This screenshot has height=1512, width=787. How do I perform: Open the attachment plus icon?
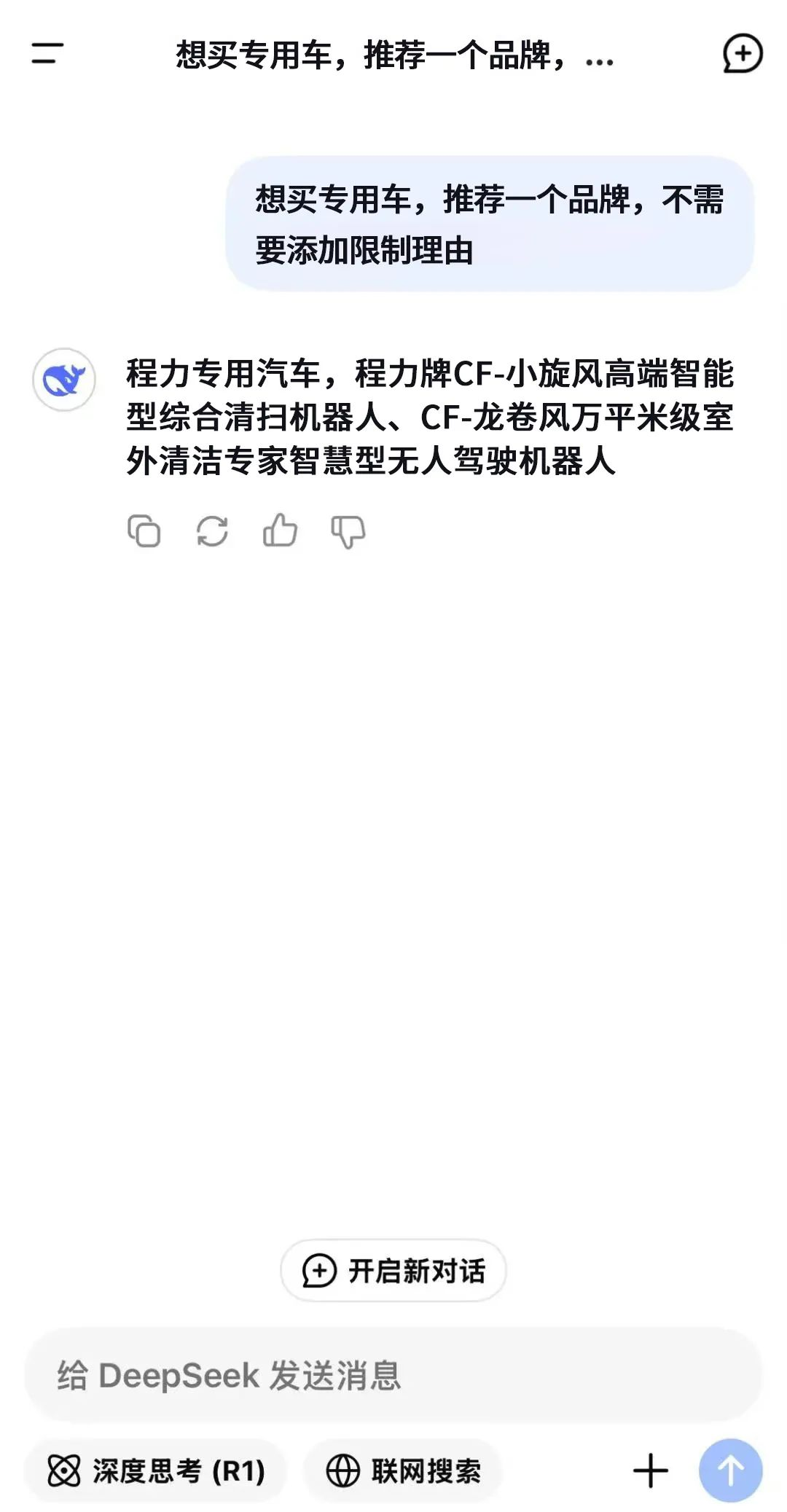coord(649,1470)
